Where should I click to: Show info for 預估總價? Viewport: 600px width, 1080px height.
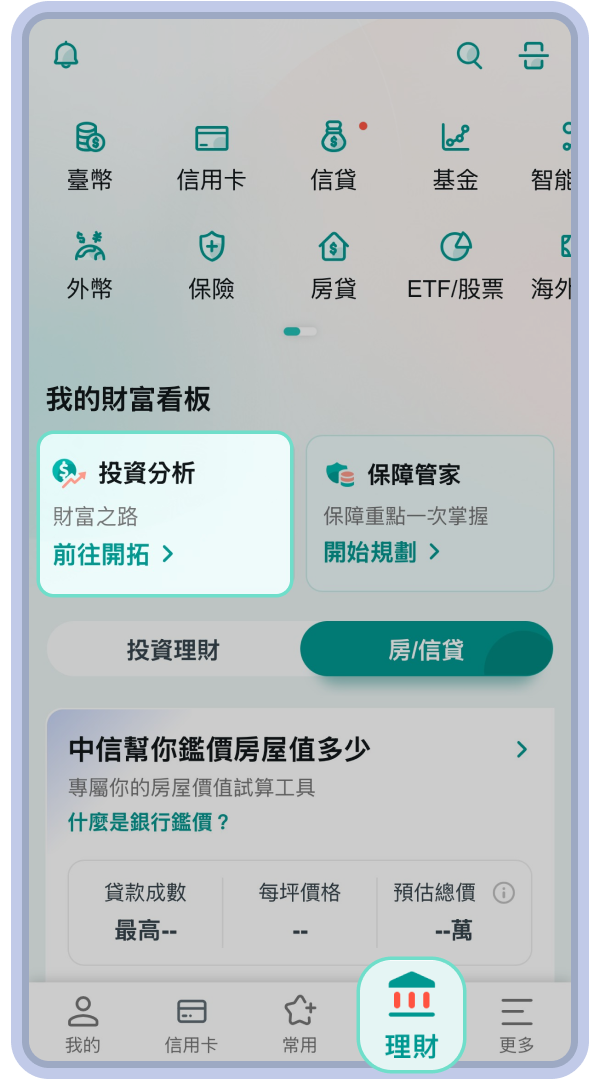pyautogui.click(x=504, y=893)
